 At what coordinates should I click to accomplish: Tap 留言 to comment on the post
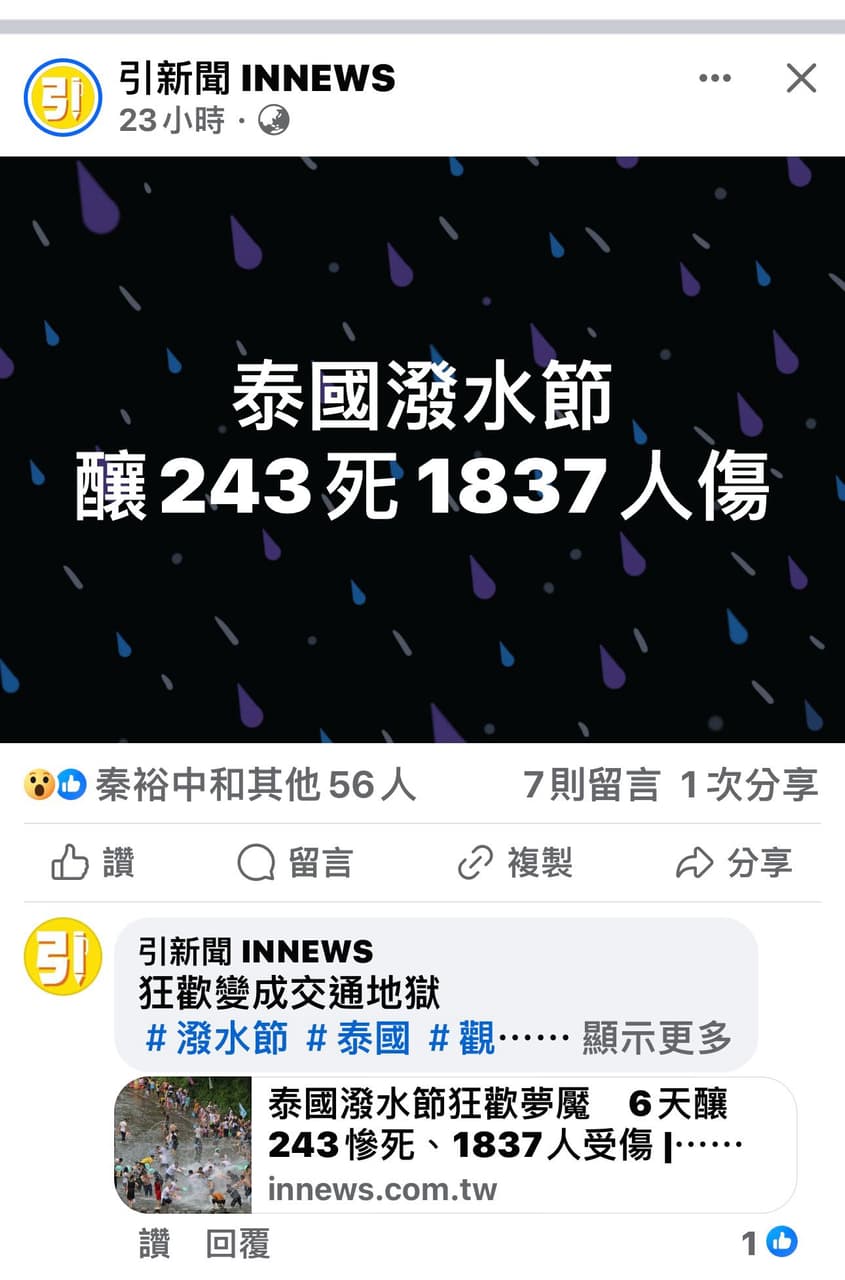pos(295,863)
